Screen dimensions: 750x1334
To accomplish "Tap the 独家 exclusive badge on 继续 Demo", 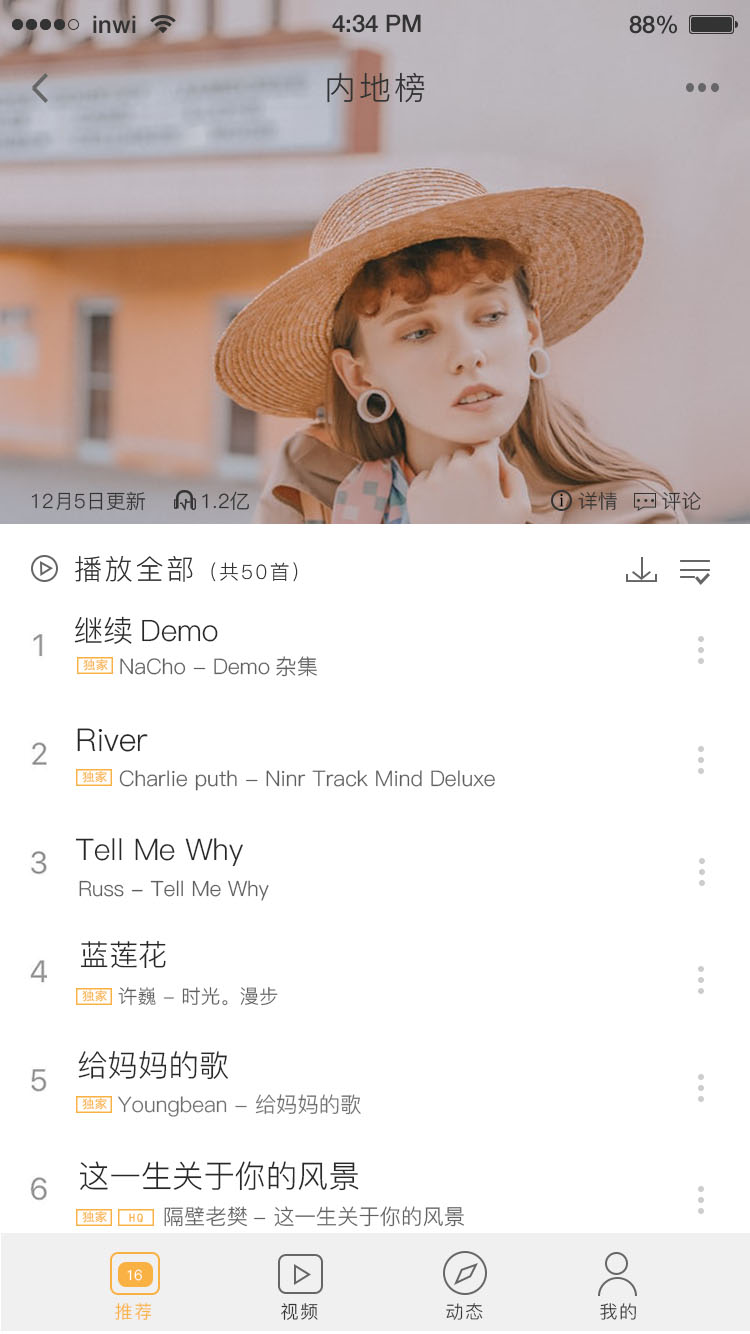I will tap(93, 664).
